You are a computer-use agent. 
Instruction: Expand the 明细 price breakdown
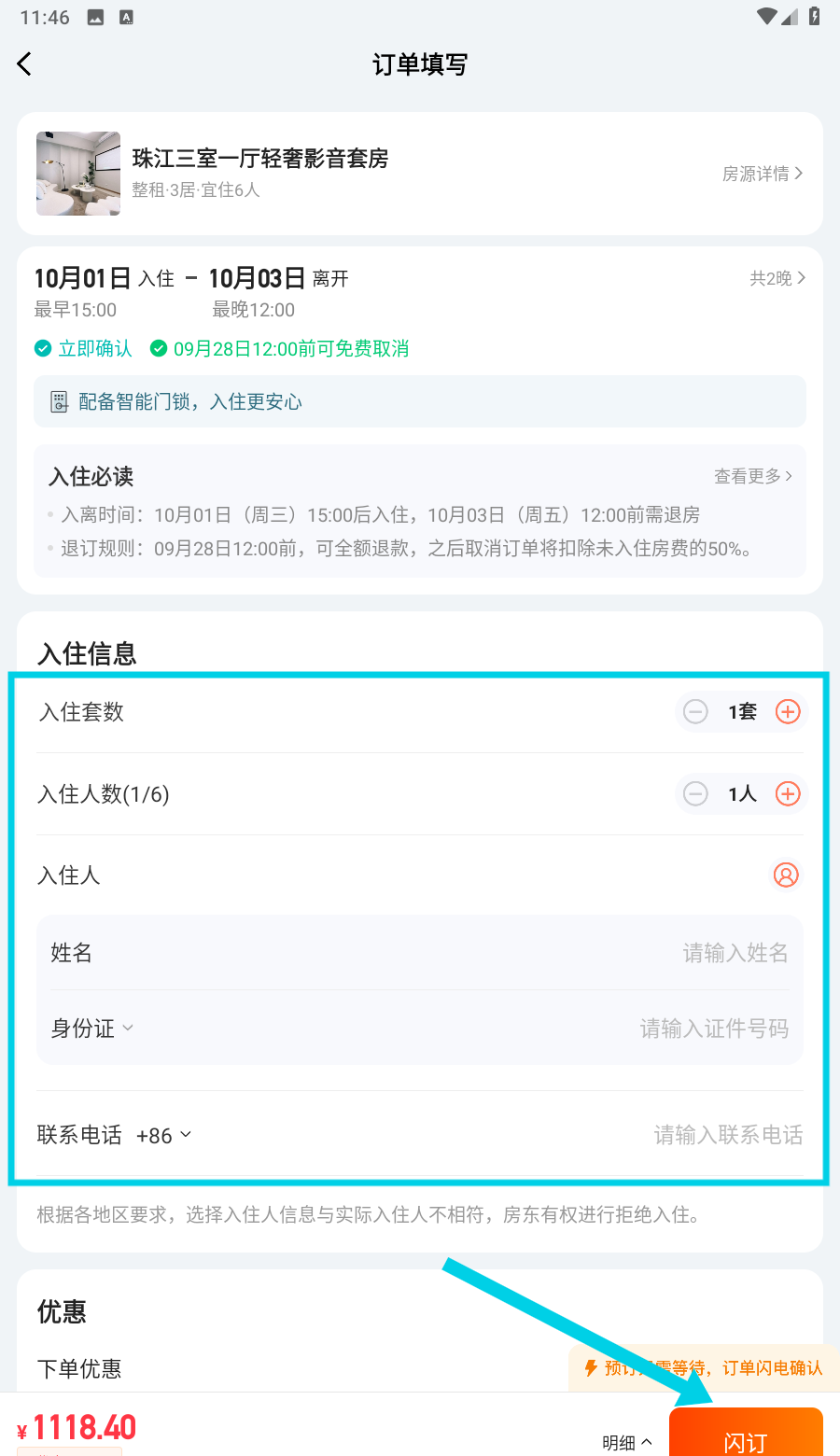tap(626, 1443)
